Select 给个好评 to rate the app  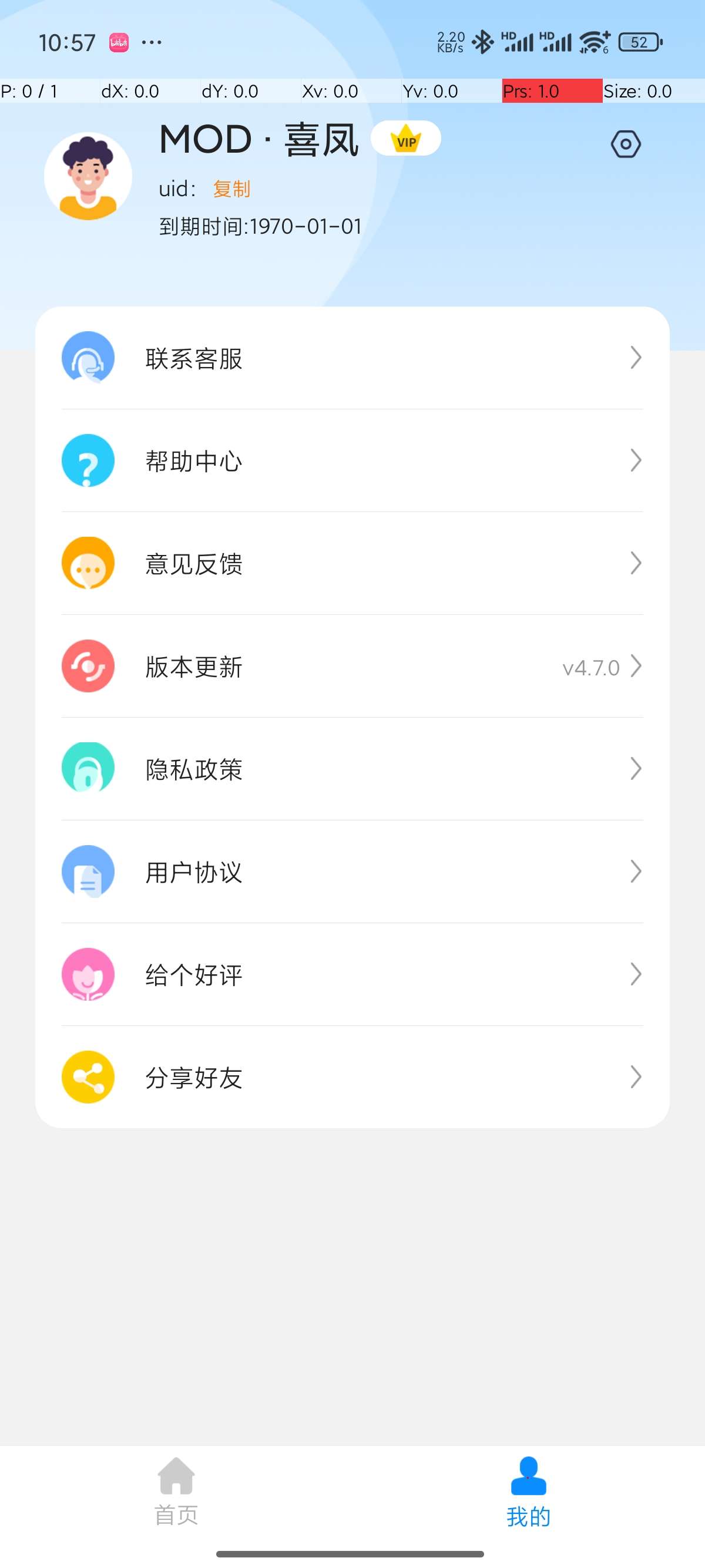352,974
